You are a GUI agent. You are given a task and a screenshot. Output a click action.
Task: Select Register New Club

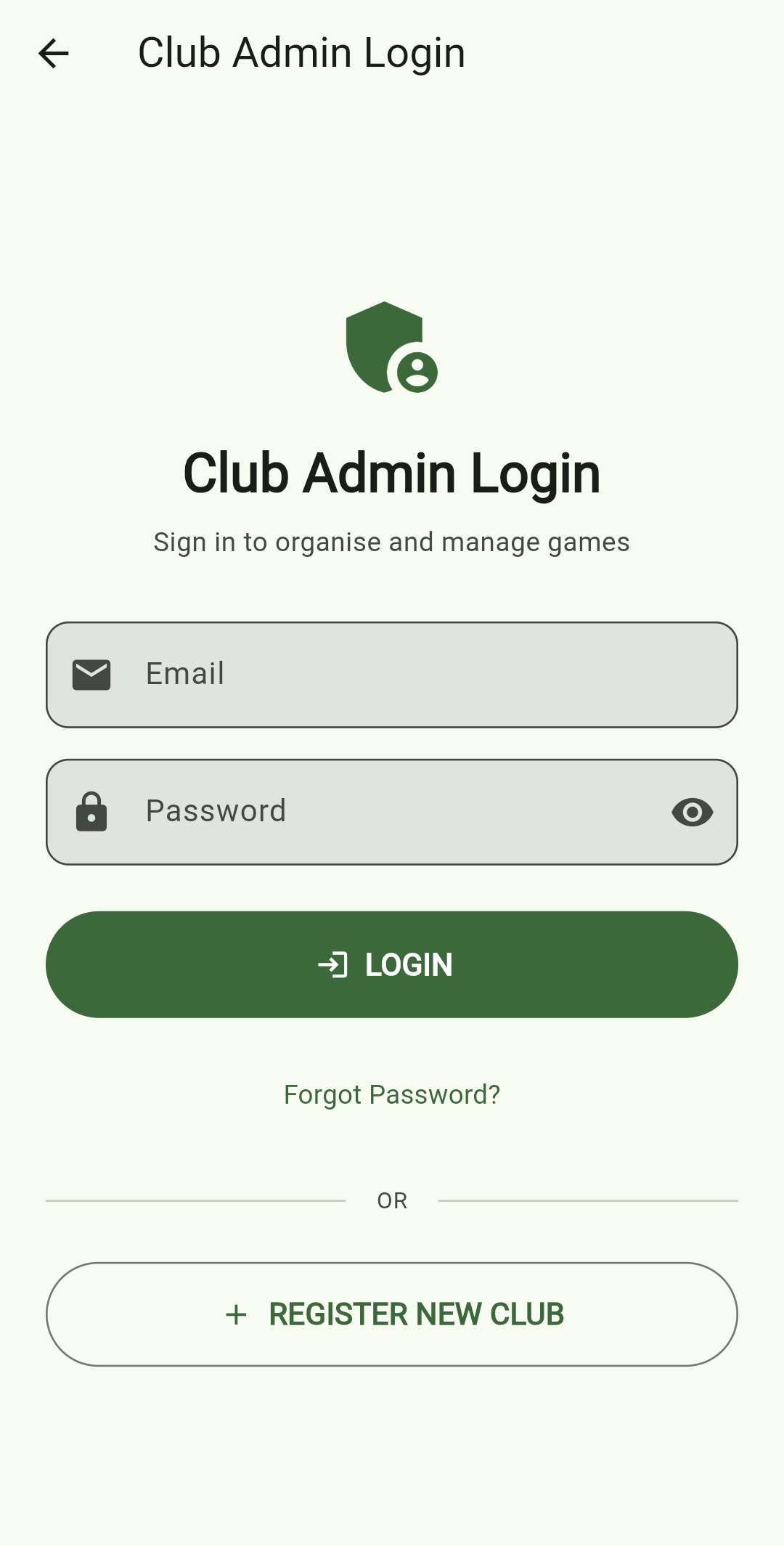pos(392,1314)
